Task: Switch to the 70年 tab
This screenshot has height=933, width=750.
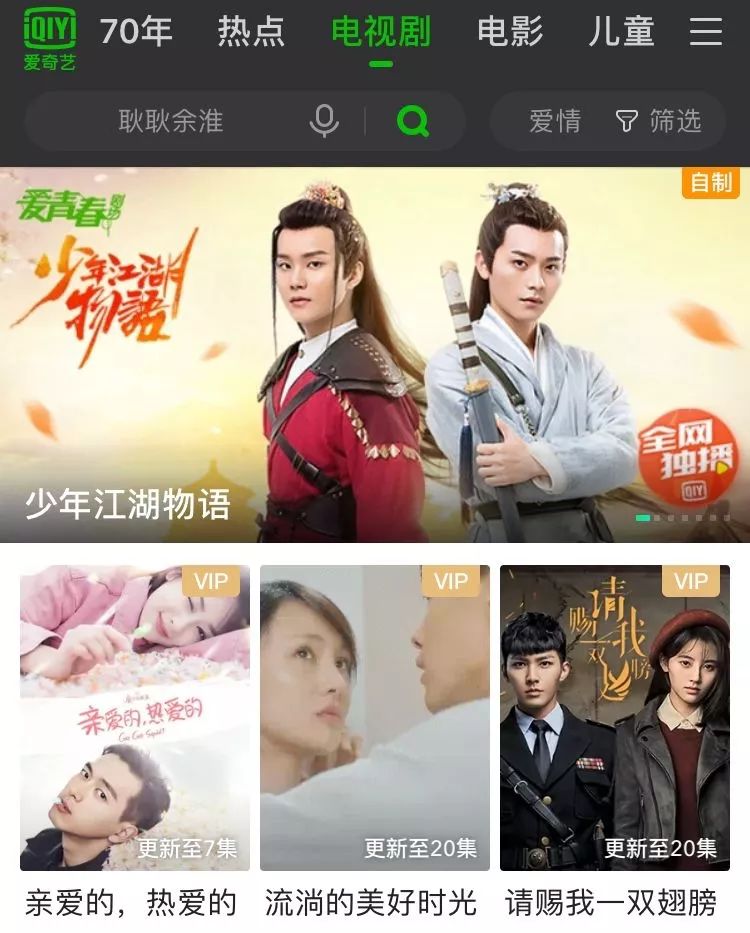Action: tap(136, 32)
